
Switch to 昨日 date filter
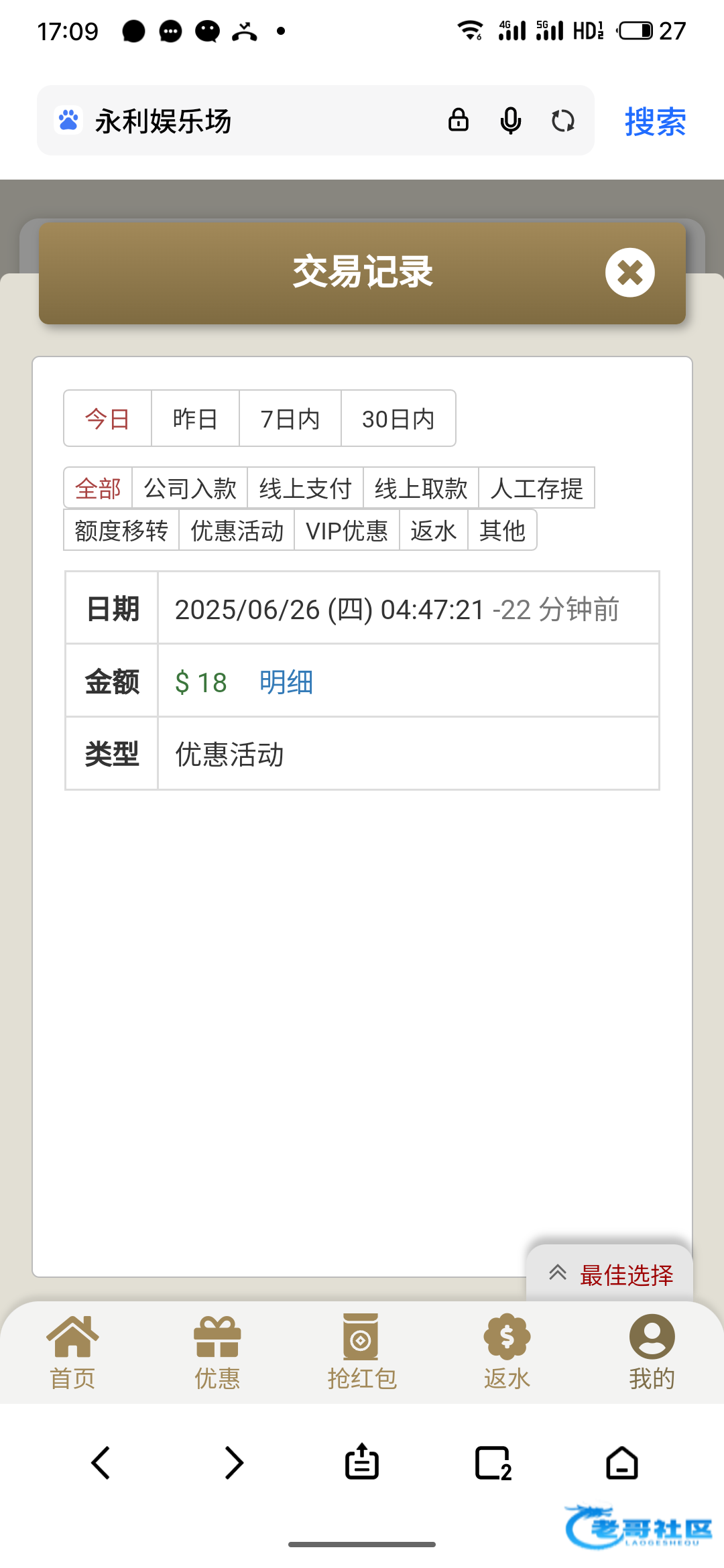195,419
